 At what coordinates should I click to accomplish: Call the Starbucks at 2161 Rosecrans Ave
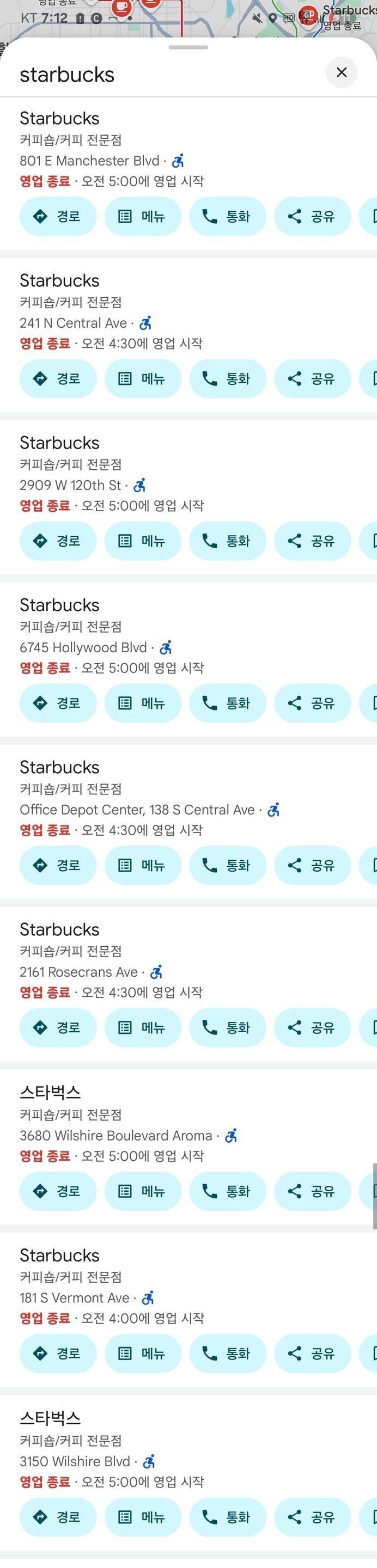pos(227,1027)
